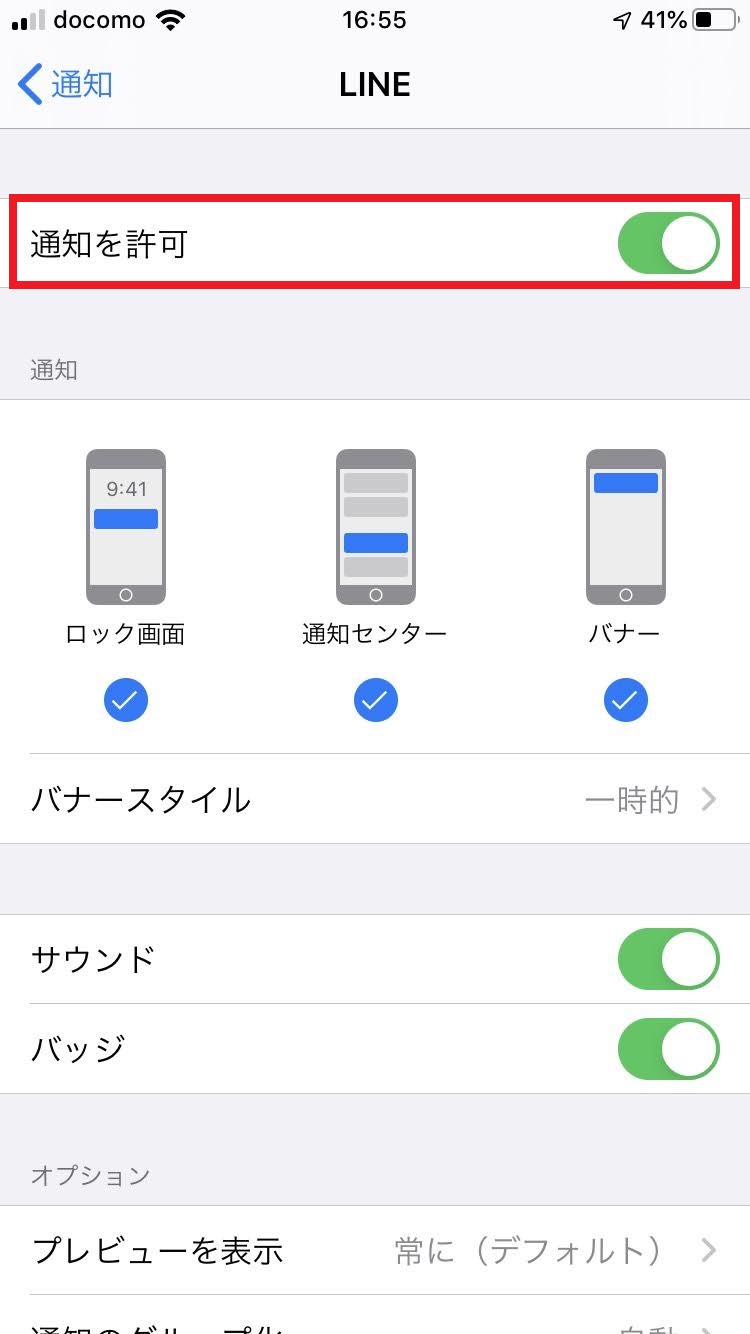Uncheck the 通知センター alert option
The image size is (750, 1334).
coord(375,702)
